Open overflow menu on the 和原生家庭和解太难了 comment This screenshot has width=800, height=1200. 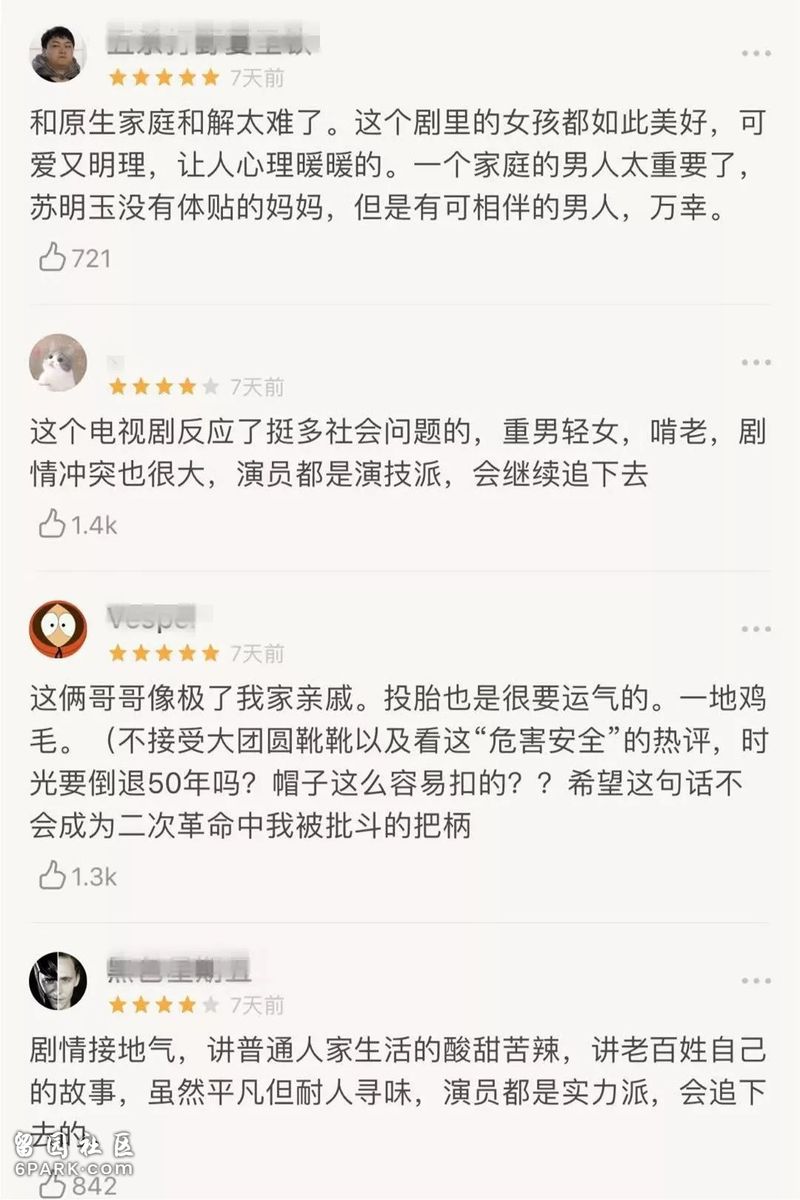click(755, 53)
